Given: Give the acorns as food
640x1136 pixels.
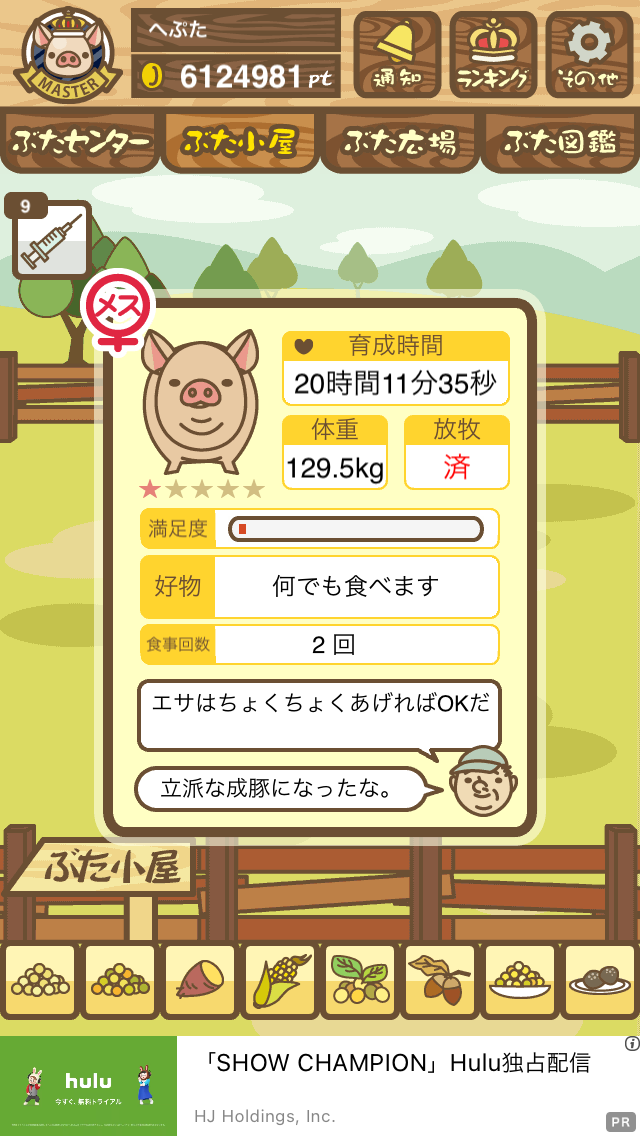Looking at the screenshot, I should click(440, 981).
